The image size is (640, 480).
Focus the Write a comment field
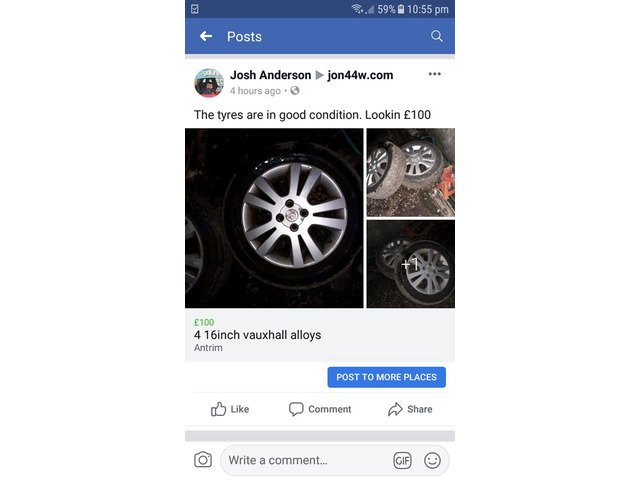click(305, 460)
